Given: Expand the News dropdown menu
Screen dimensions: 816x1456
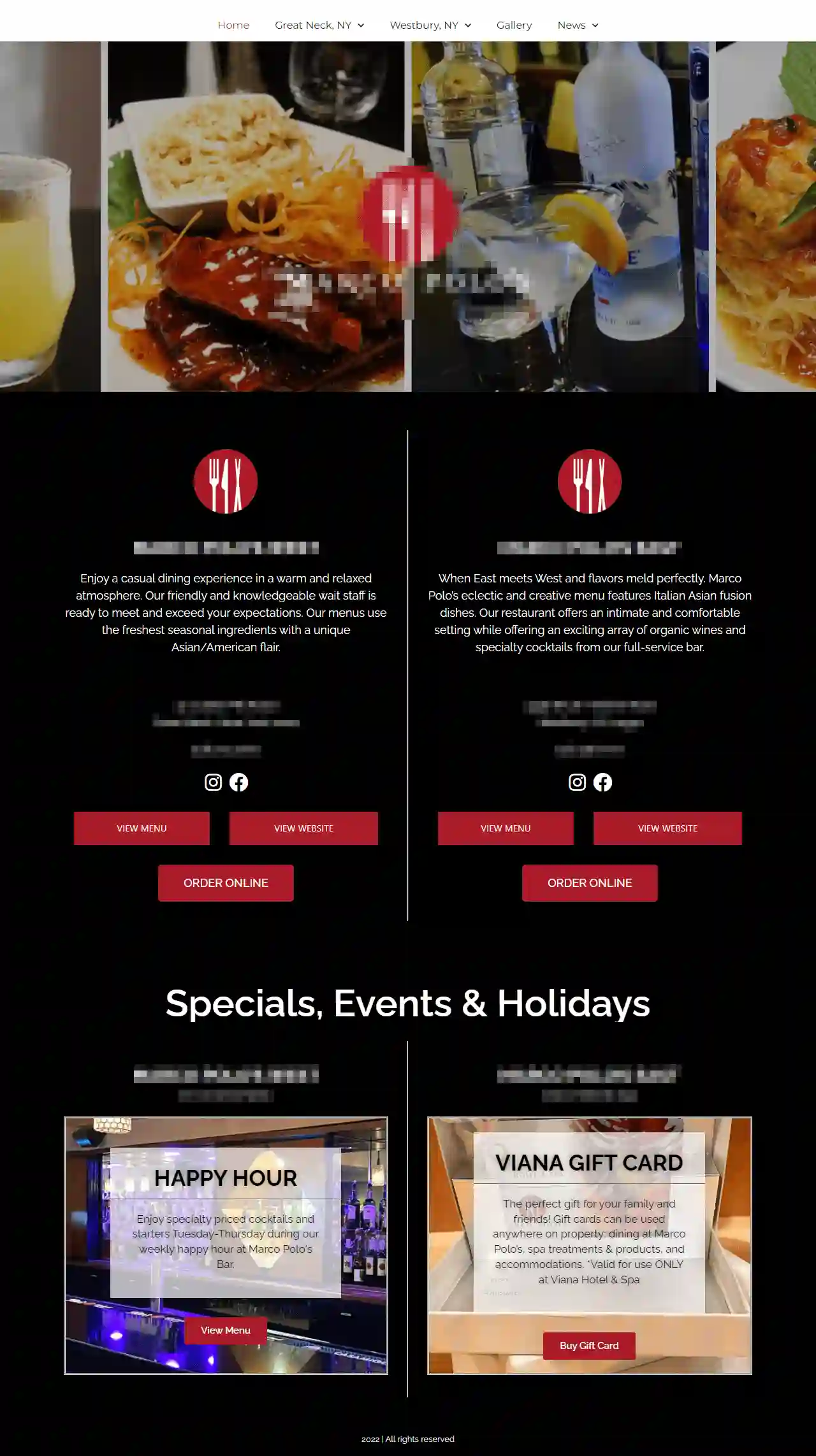Looking at the screenshot, I should [578, 25].
